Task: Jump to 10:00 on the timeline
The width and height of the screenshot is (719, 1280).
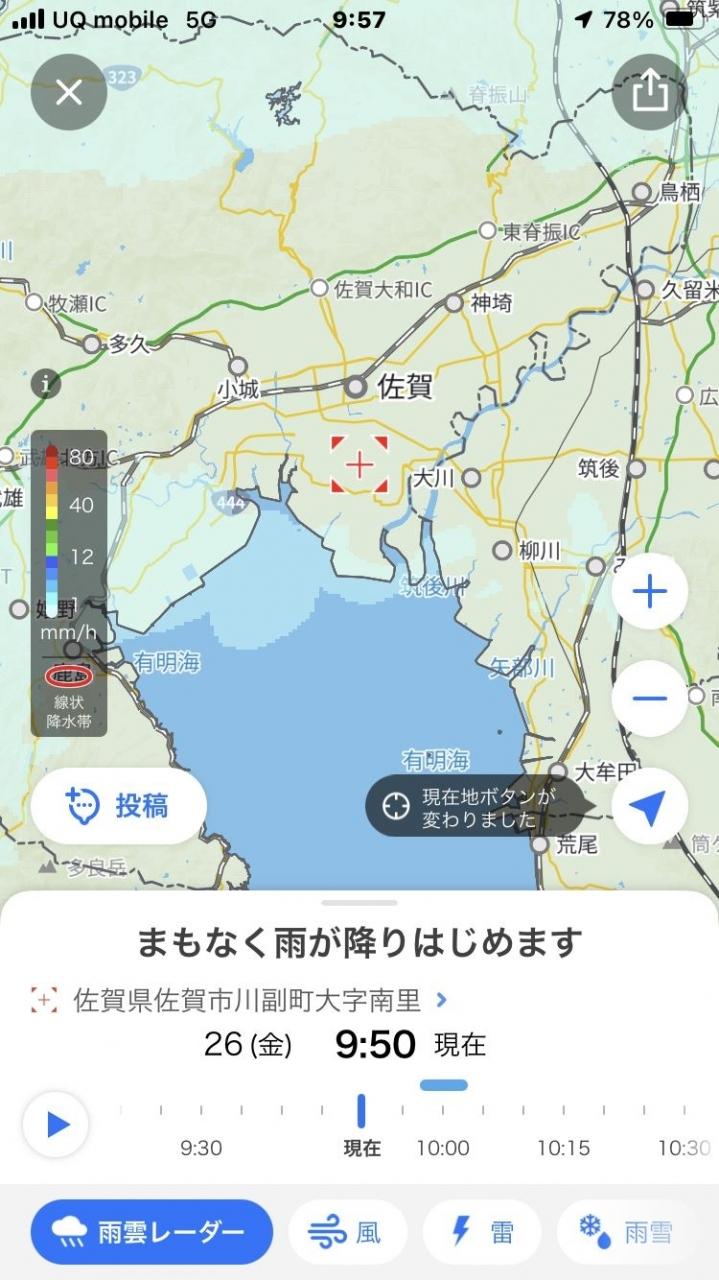Action: [443, 1148]
